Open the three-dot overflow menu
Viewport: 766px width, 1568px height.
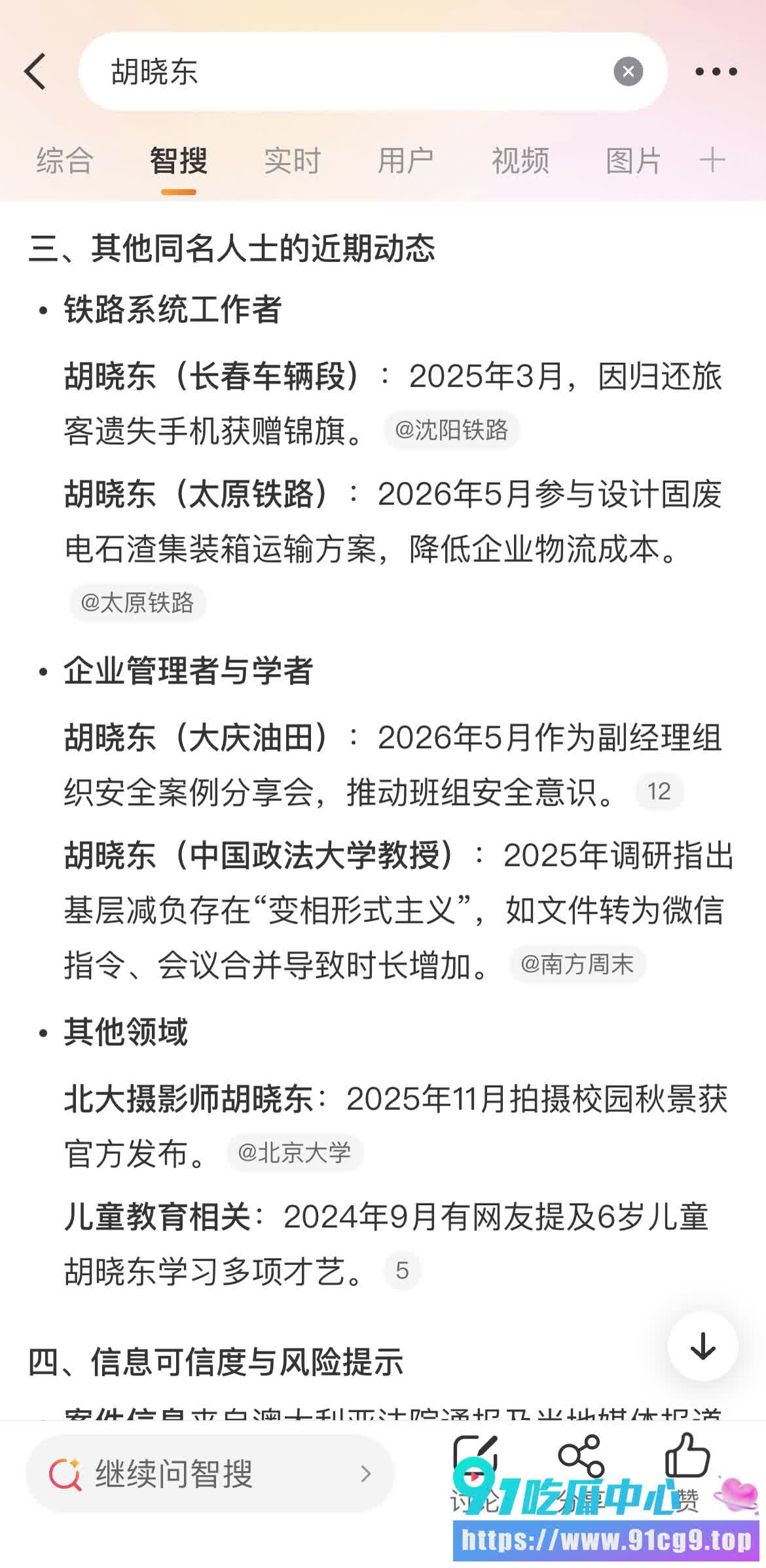[716, 71]
